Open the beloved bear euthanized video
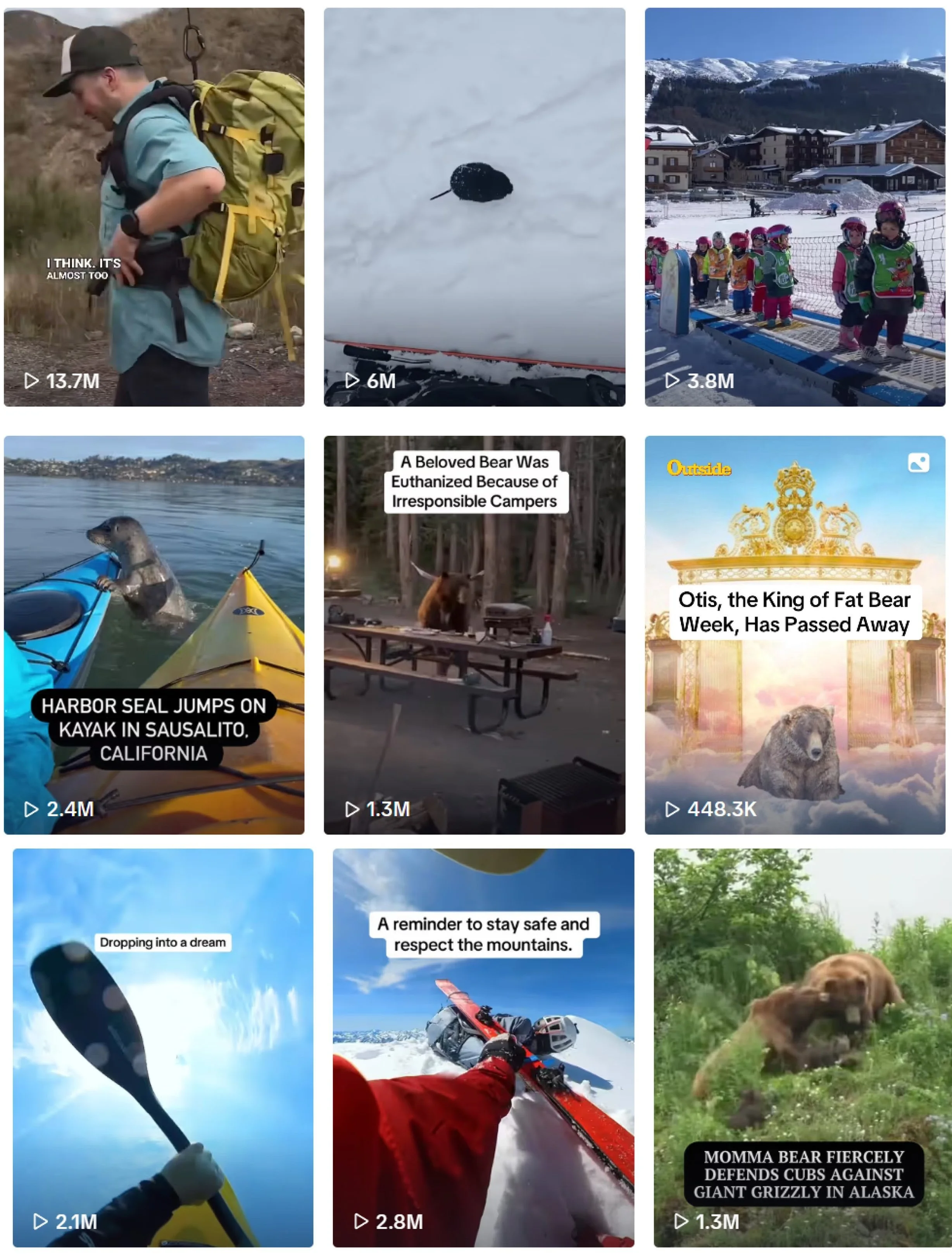 tap(474, 635)
